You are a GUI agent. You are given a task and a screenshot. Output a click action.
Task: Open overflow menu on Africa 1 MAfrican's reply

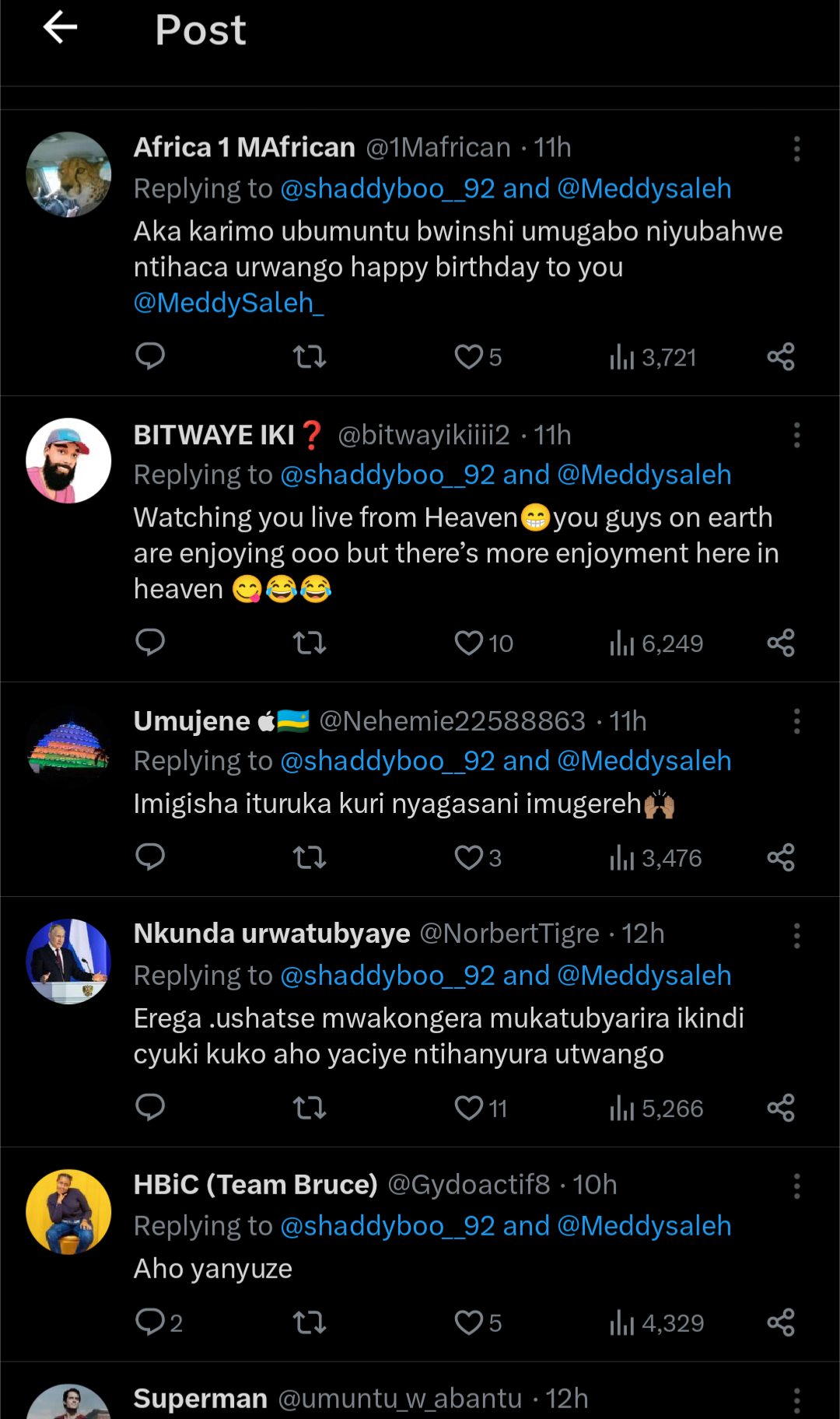click(x=796, y=149)
